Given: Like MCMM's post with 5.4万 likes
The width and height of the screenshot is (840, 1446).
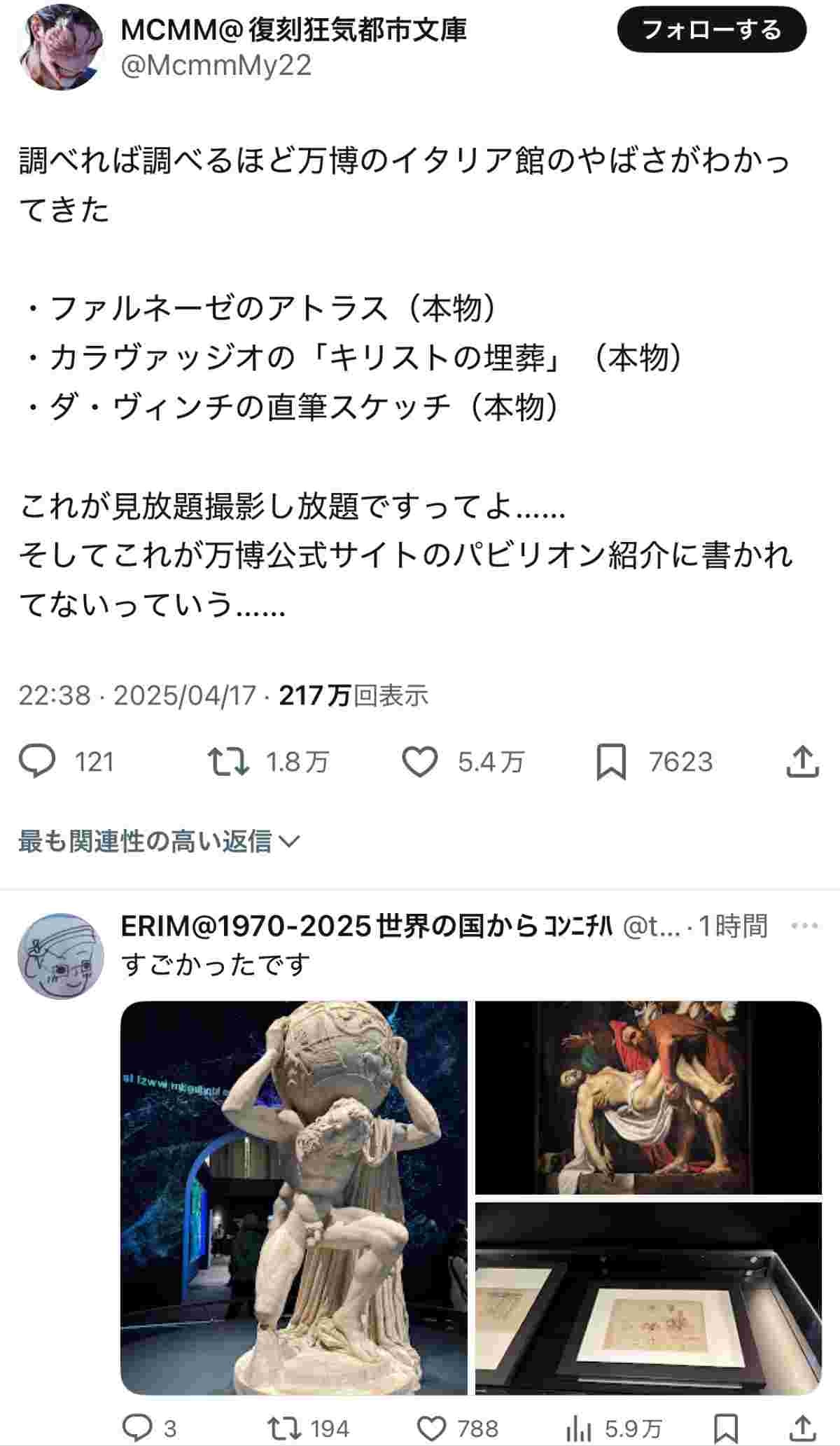Looking at the screenshot, I should [420, 762].
